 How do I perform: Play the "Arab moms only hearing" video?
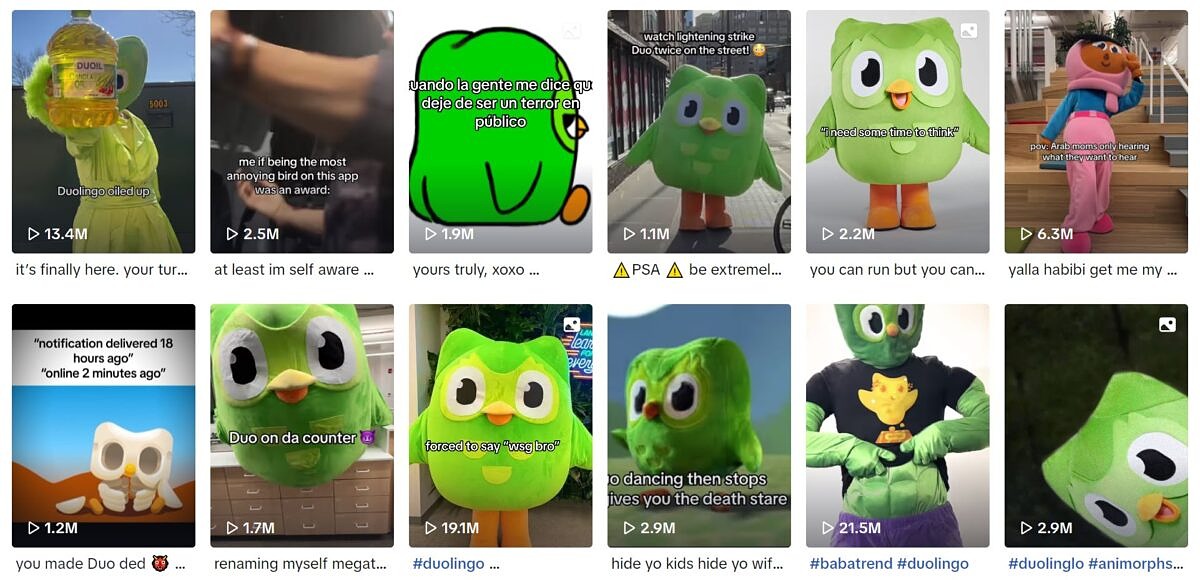coord(1095,131)
